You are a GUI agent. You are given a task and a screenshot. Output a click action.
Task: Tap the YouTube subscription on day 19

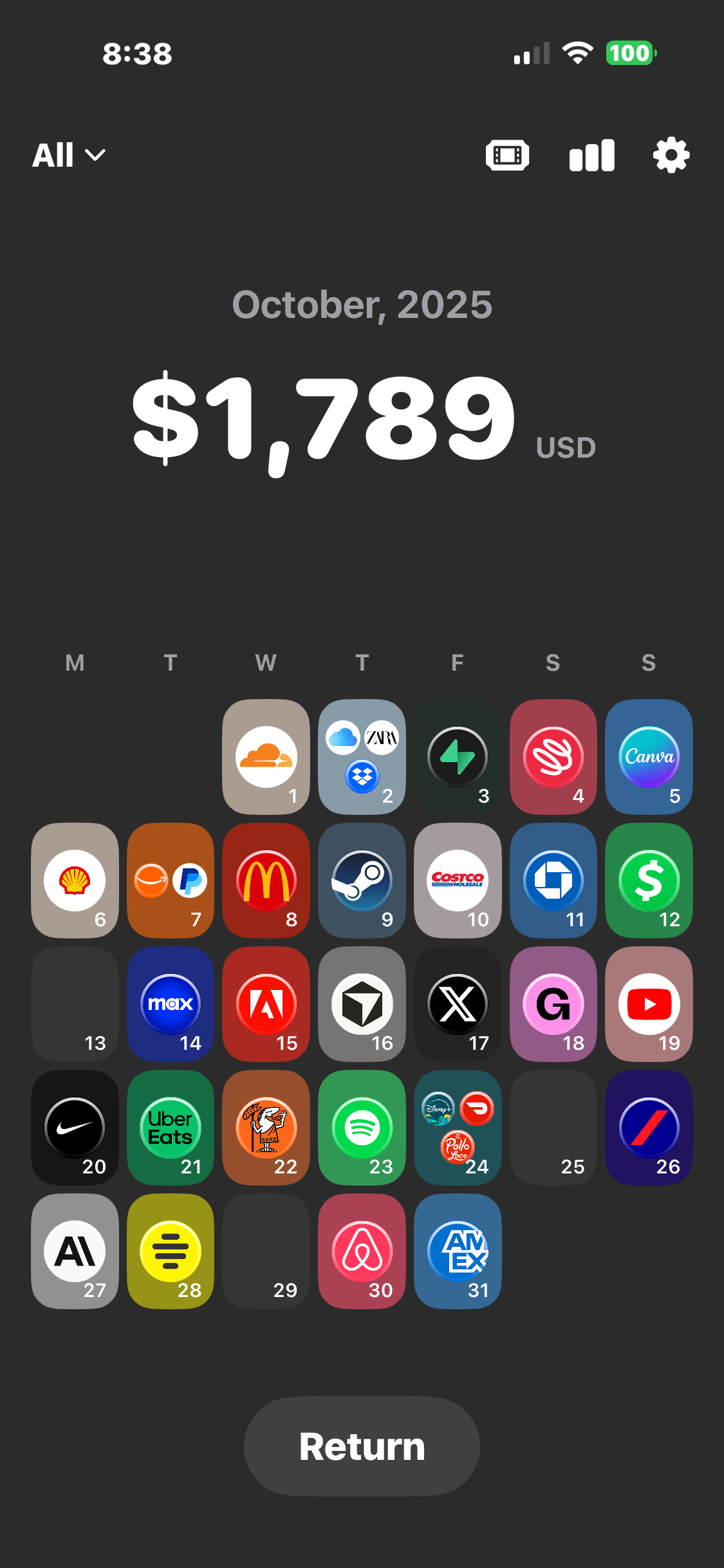(649, 1004)
